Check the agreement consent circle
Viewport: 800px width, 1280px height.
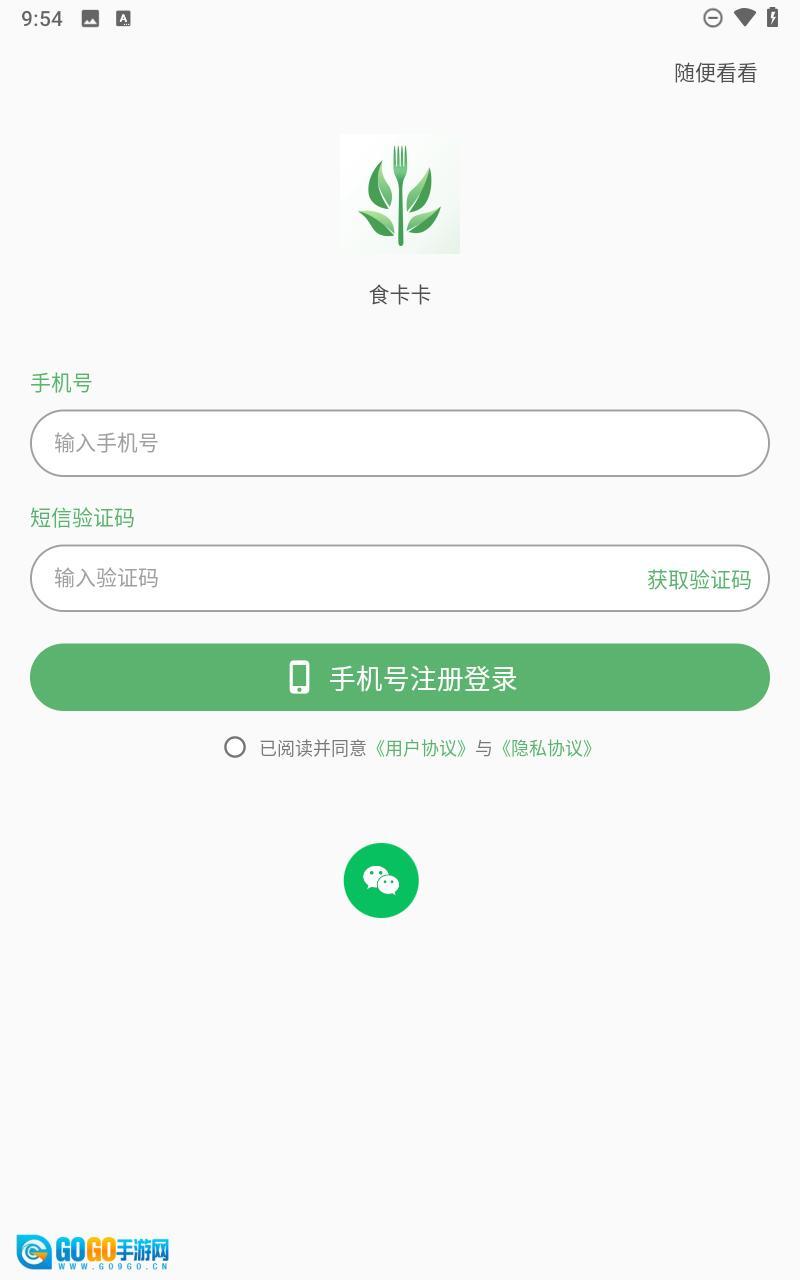click(x=235, y=747)
